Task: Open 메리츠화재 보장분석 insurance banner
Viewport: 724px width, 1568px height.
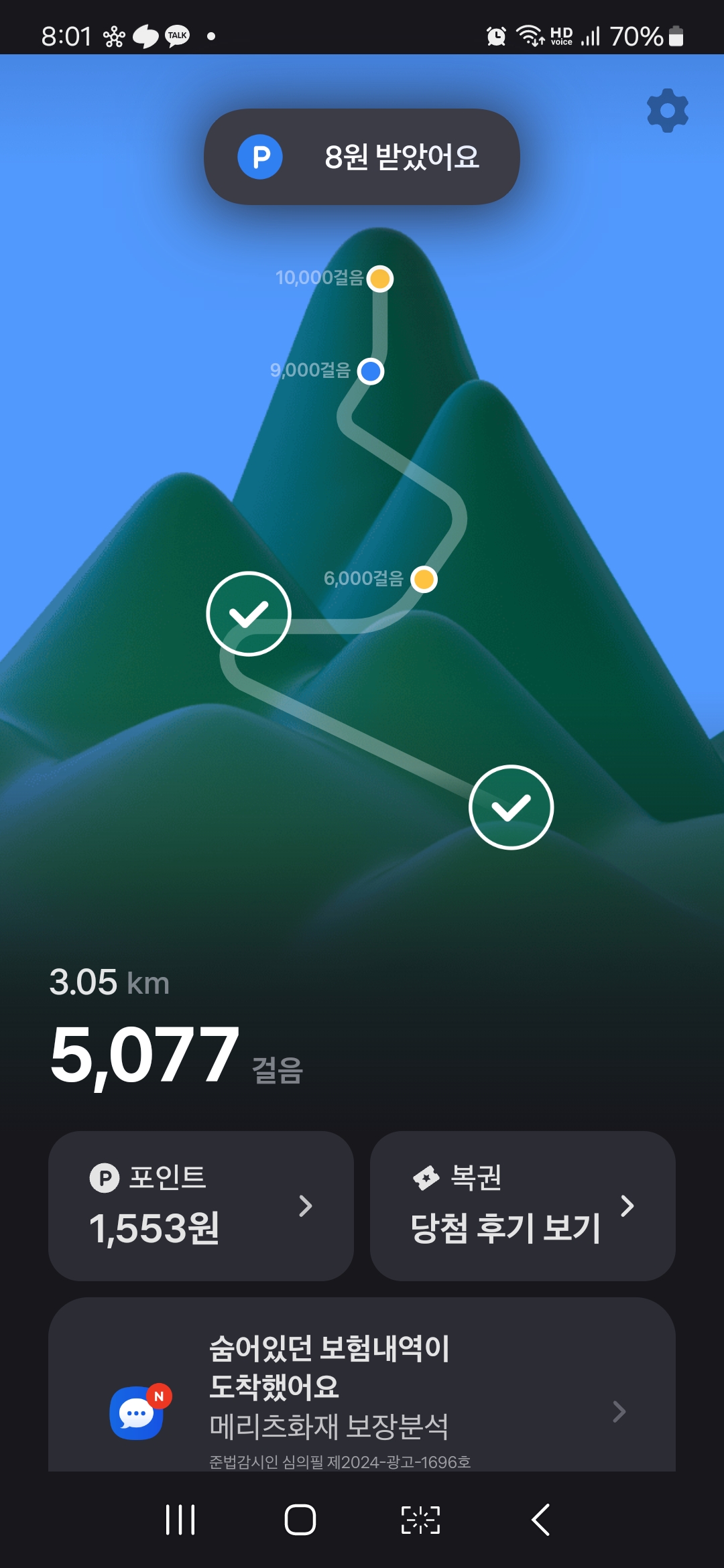Action: point(362,1394)
